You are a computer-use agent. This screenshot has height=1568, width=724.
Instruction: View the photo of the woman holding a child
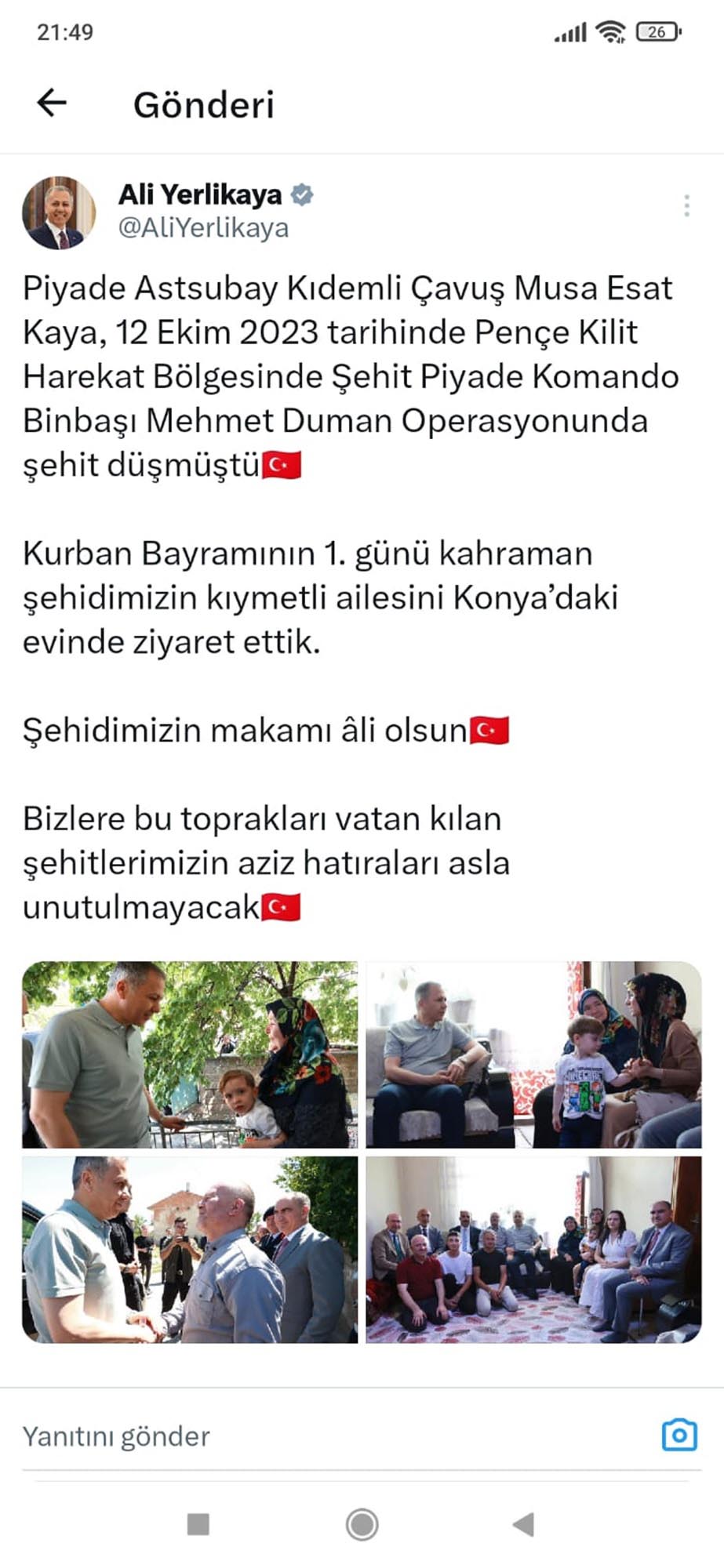pos(190,1054)
